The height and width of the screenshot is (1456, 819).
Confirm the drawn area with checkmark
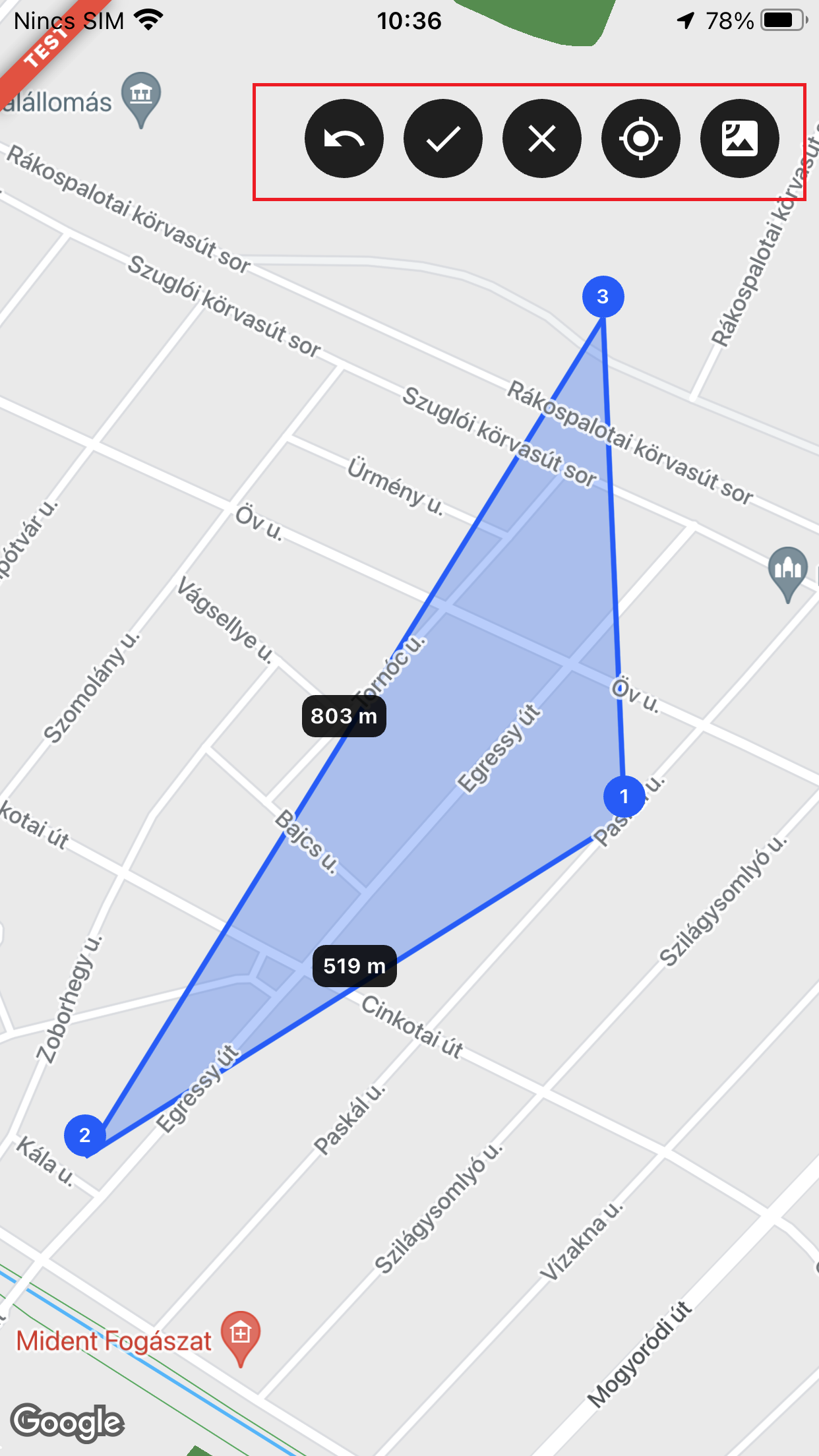[442, 138]
